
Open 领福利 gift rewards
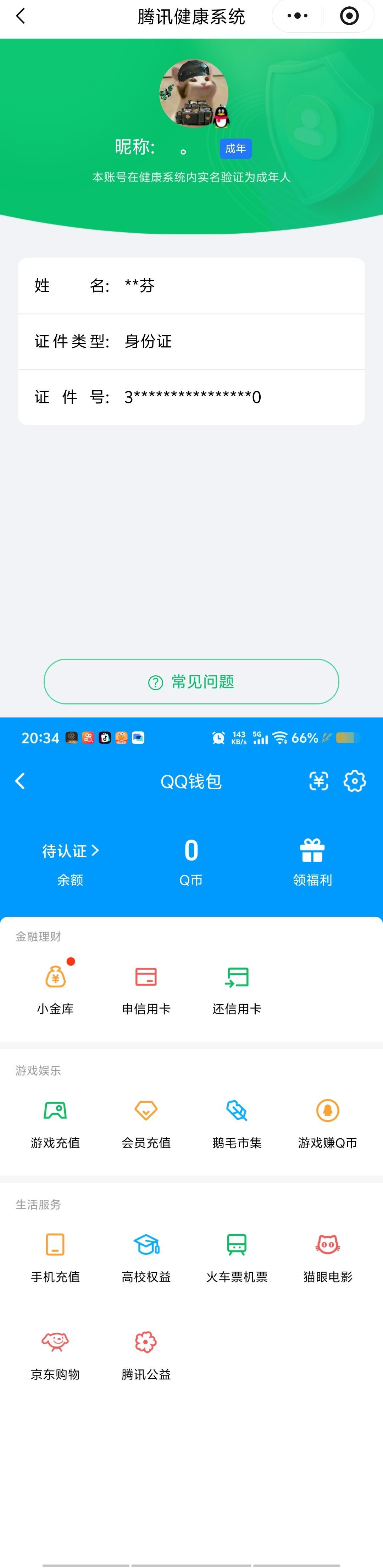[312, 861]
